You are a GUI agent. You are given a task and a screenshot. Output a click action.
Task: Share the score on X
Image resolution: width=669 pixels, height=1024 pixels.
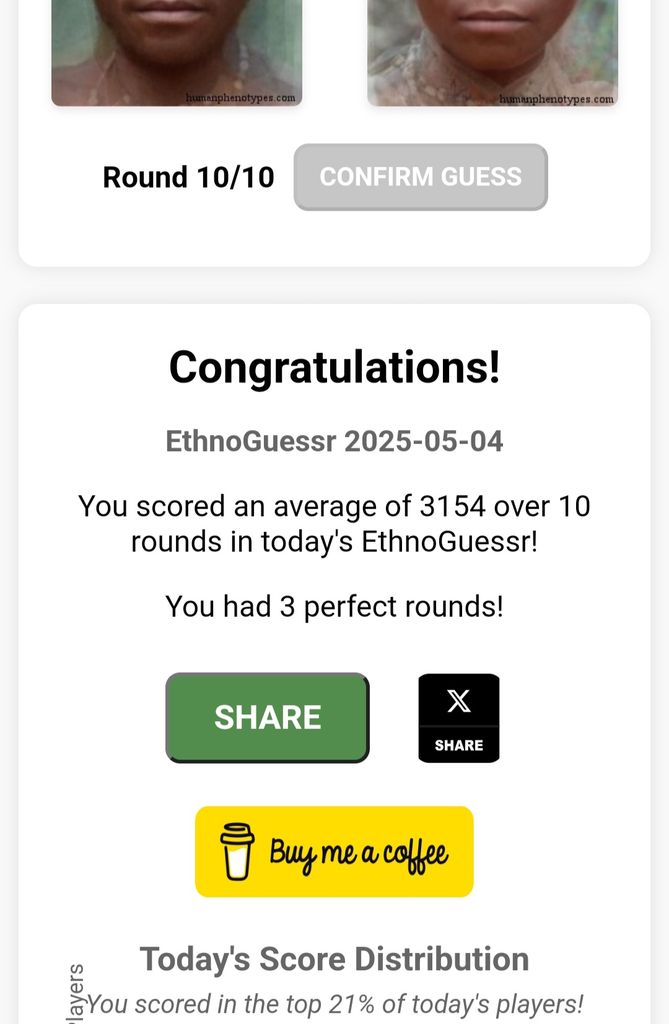(458, 717)
